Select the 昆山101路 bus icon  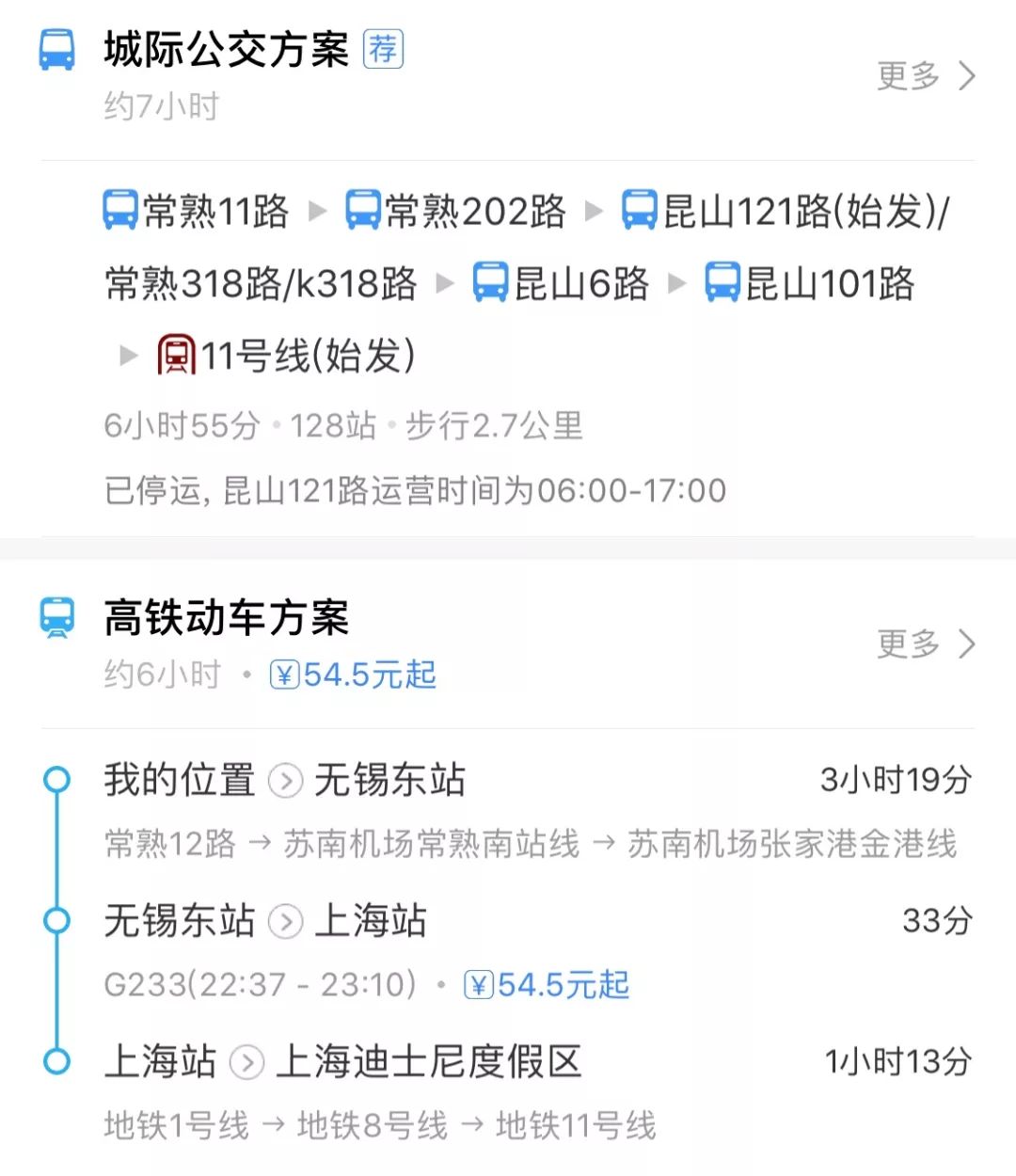pos(722,283)
